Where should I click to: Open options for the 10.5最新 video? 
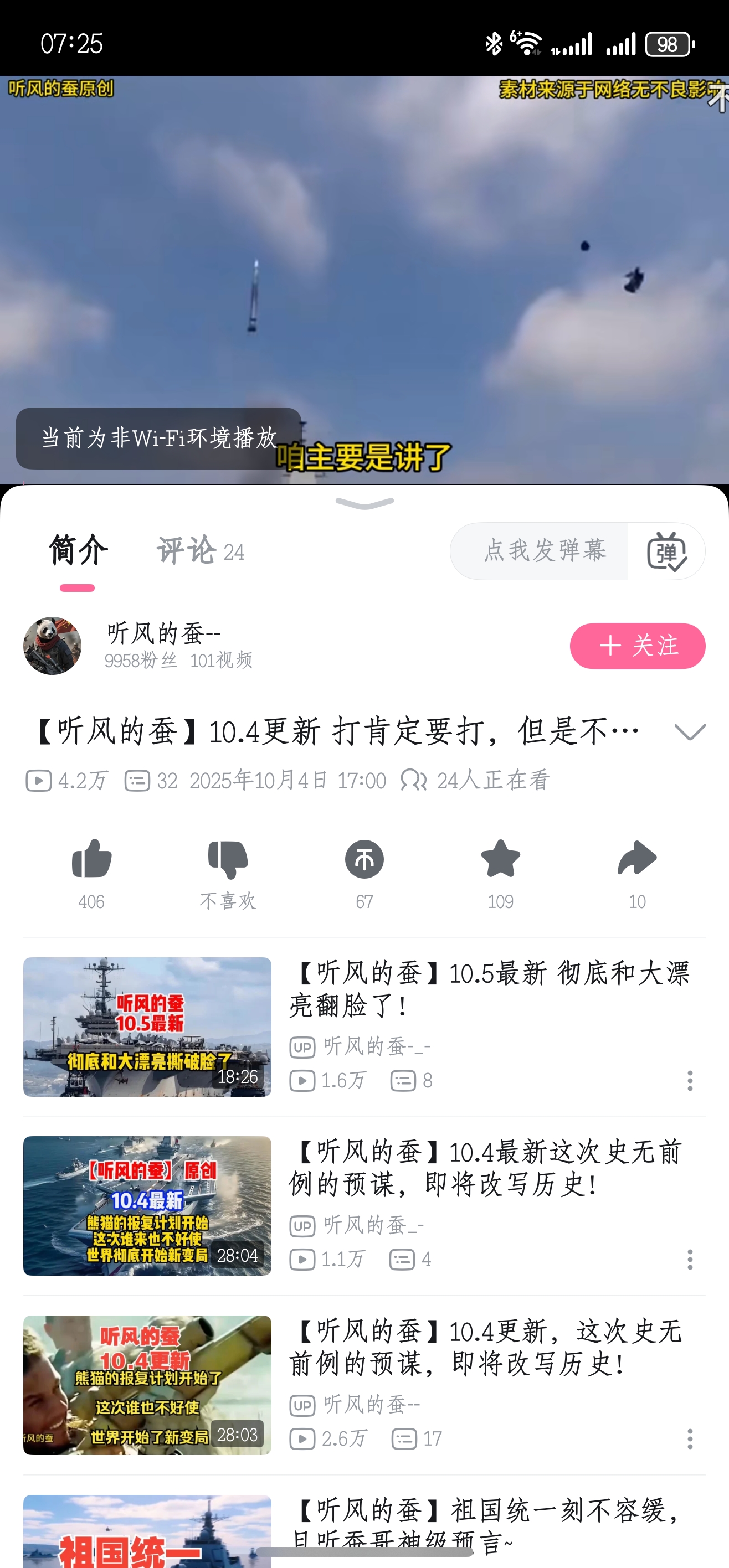690,1080
